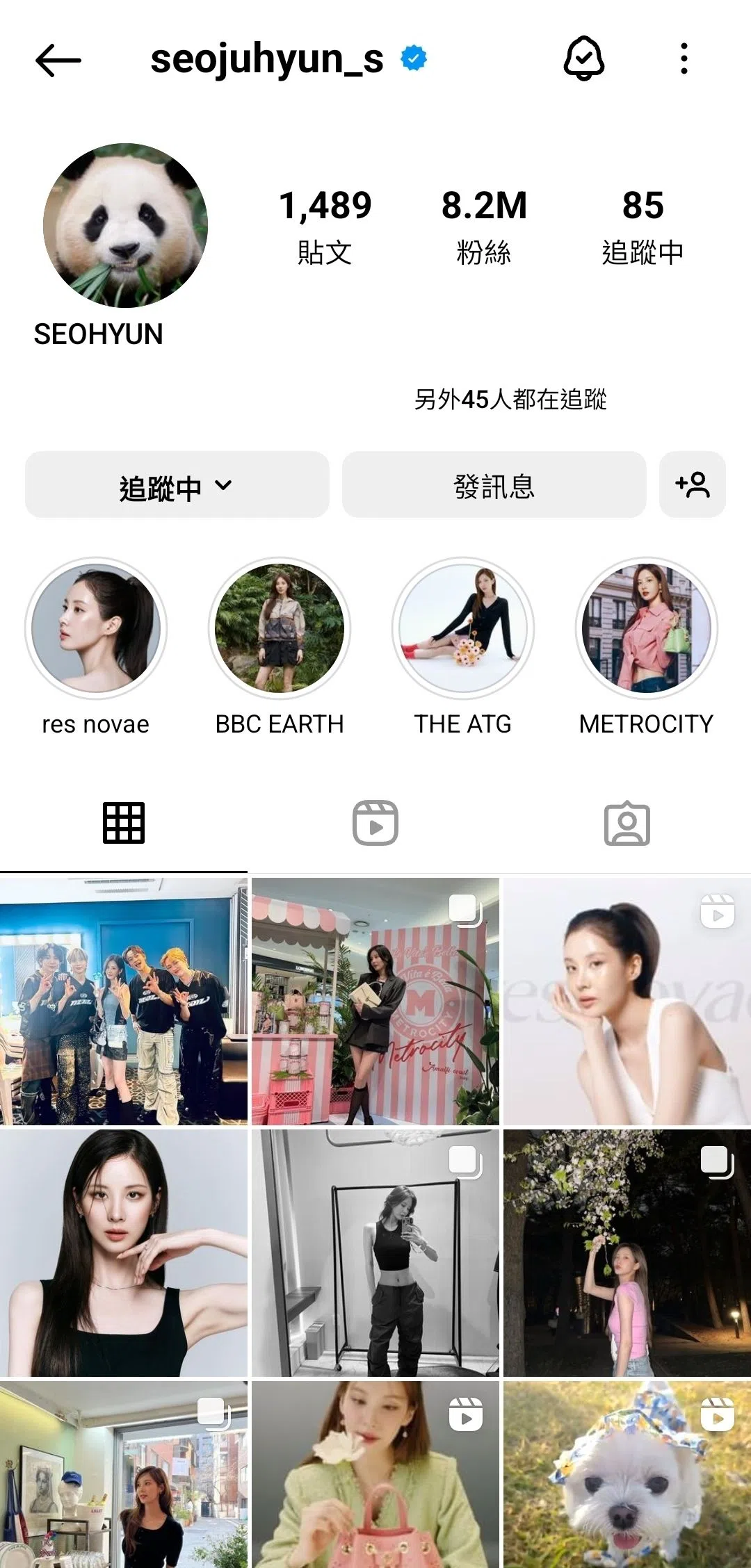Open the white dog reel post
Screen dimensions: 751x1568
(x=627, y=1473)
